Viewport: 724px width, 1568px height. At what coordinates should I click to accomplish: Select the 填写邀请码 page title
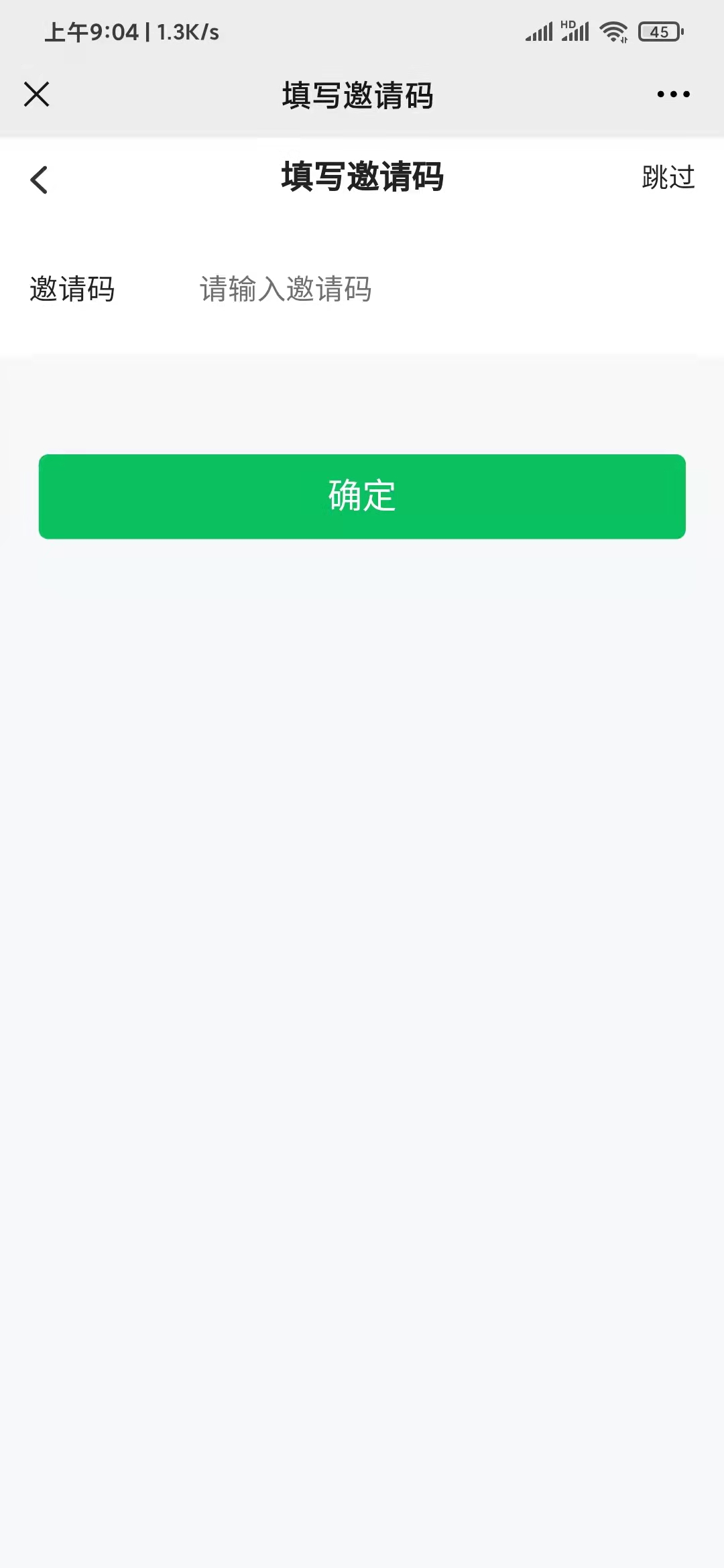[362, 178]
